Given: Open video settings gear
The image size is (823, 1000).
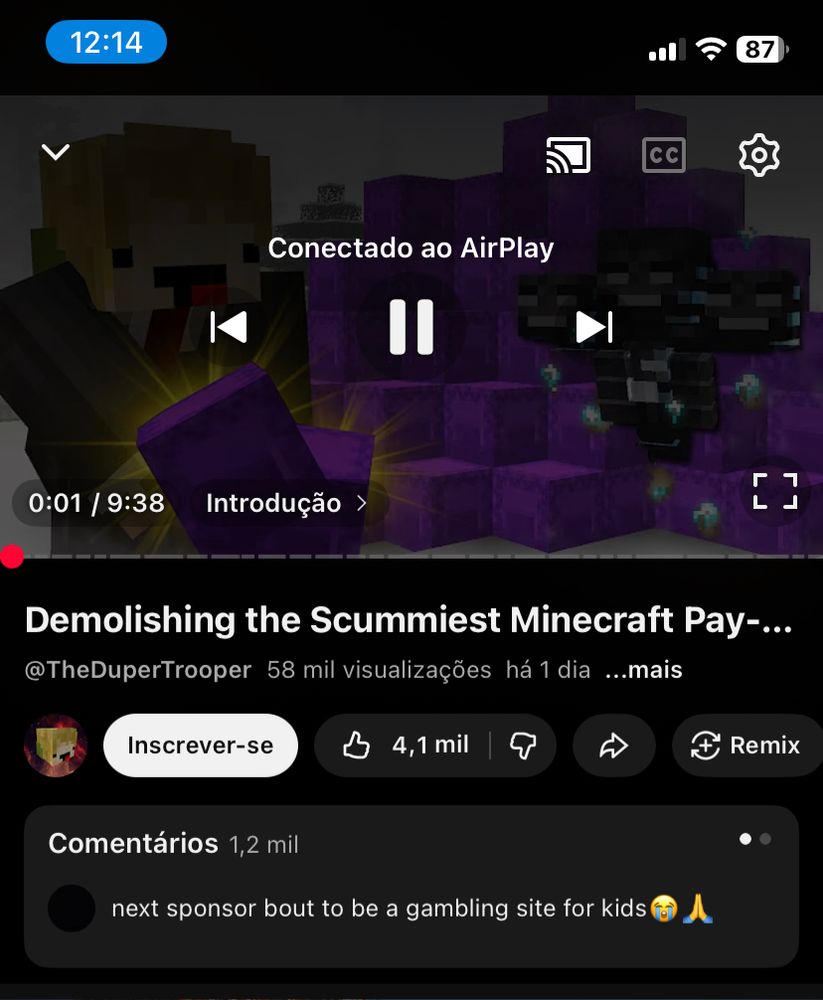Looking at the screenshot, I should pos(758,155).
